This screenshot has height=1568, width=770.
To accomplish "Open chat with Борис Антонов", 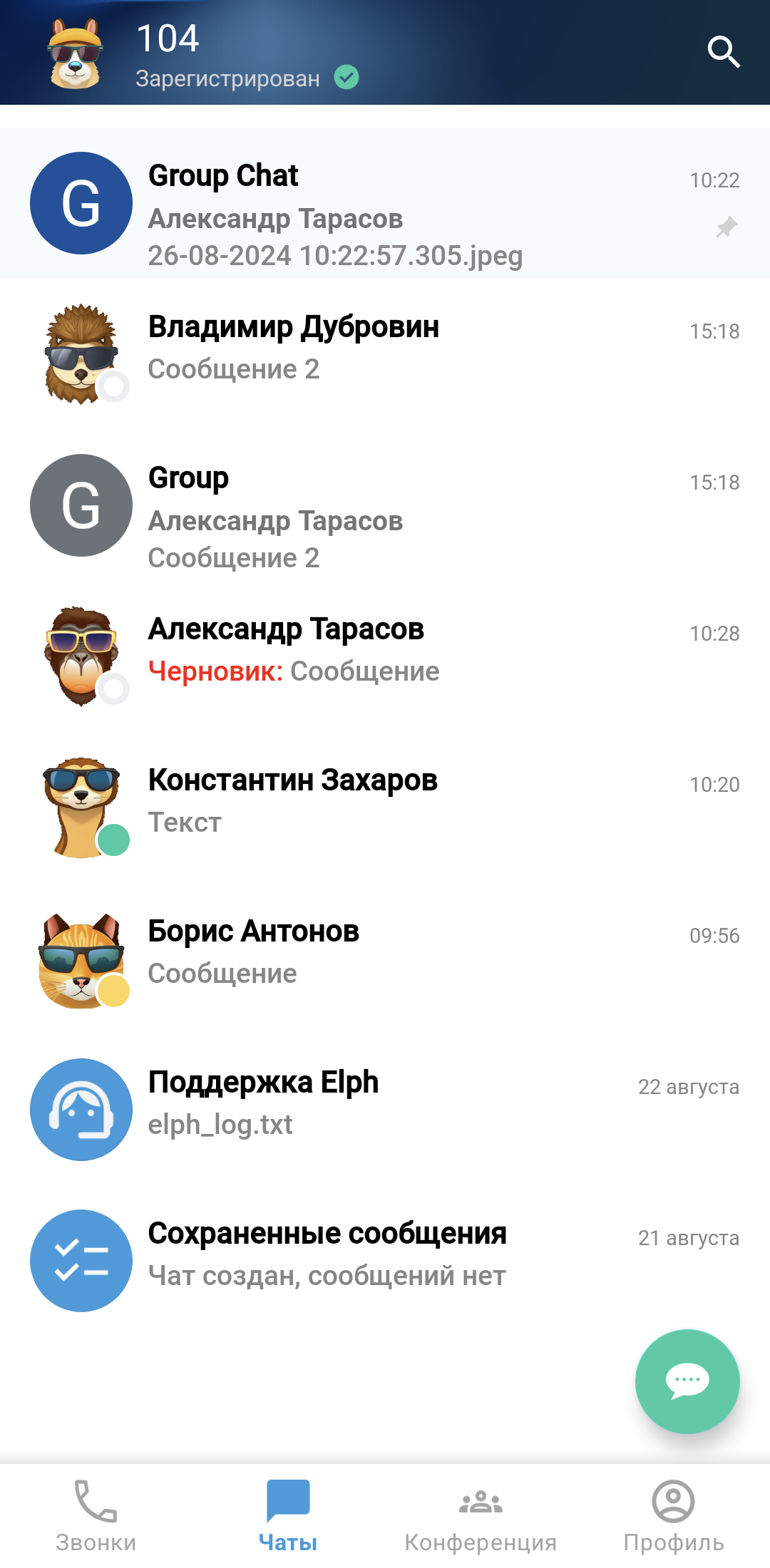I will pos(385,958).
